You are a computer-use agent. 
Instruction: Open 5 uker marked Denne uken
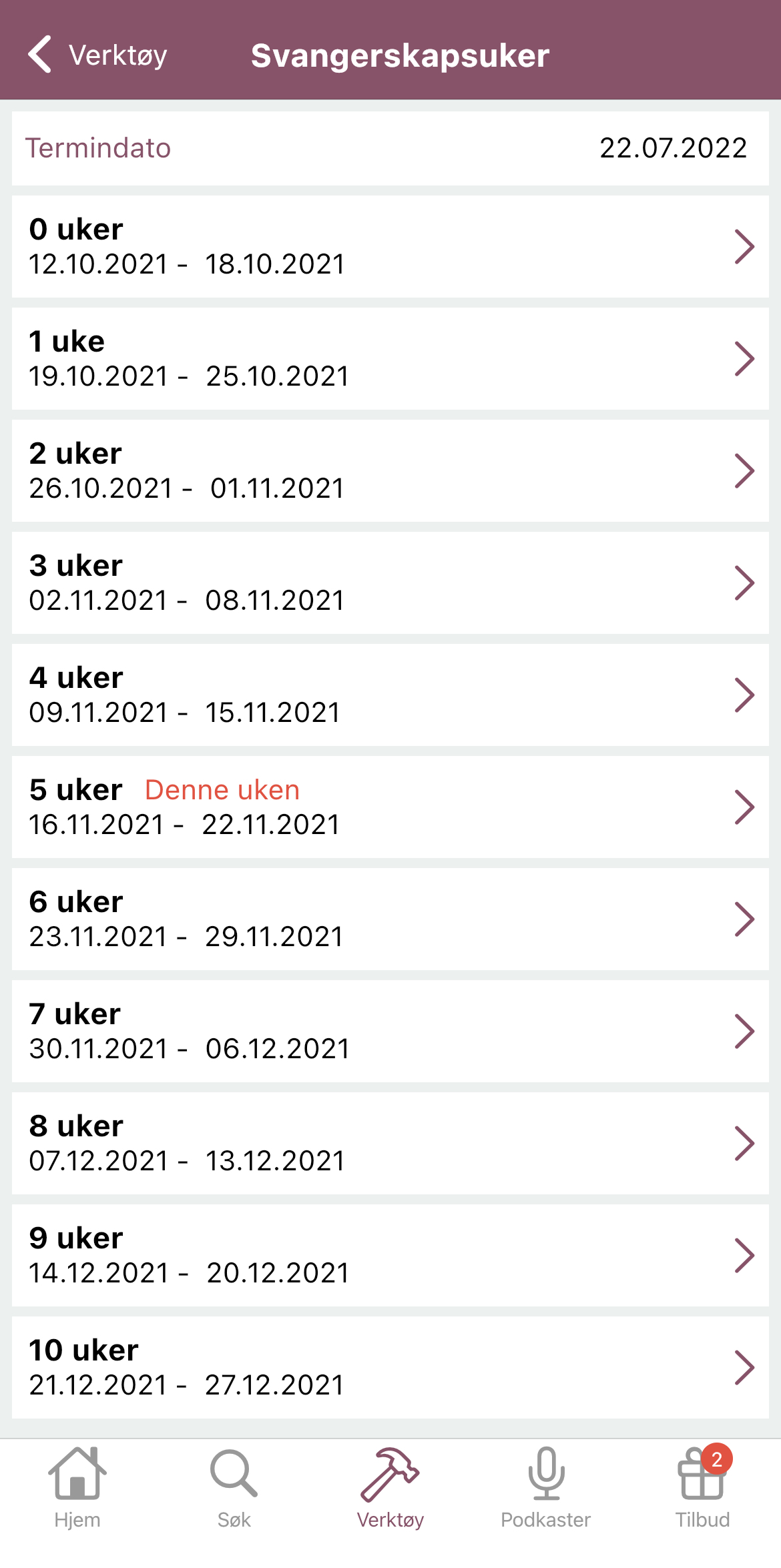click(x=390, y=807)
